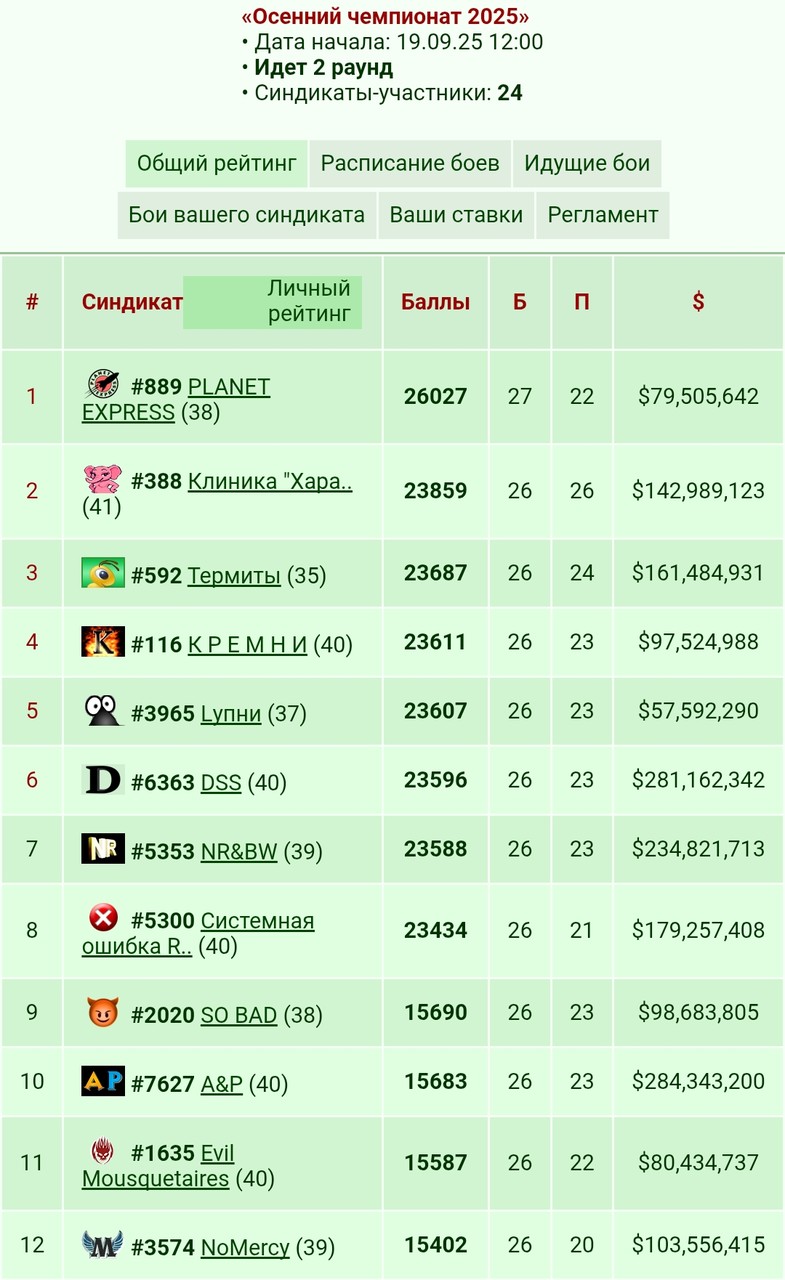Open the DSS syndicate link

pyautogui.click(x=221, y=783)
